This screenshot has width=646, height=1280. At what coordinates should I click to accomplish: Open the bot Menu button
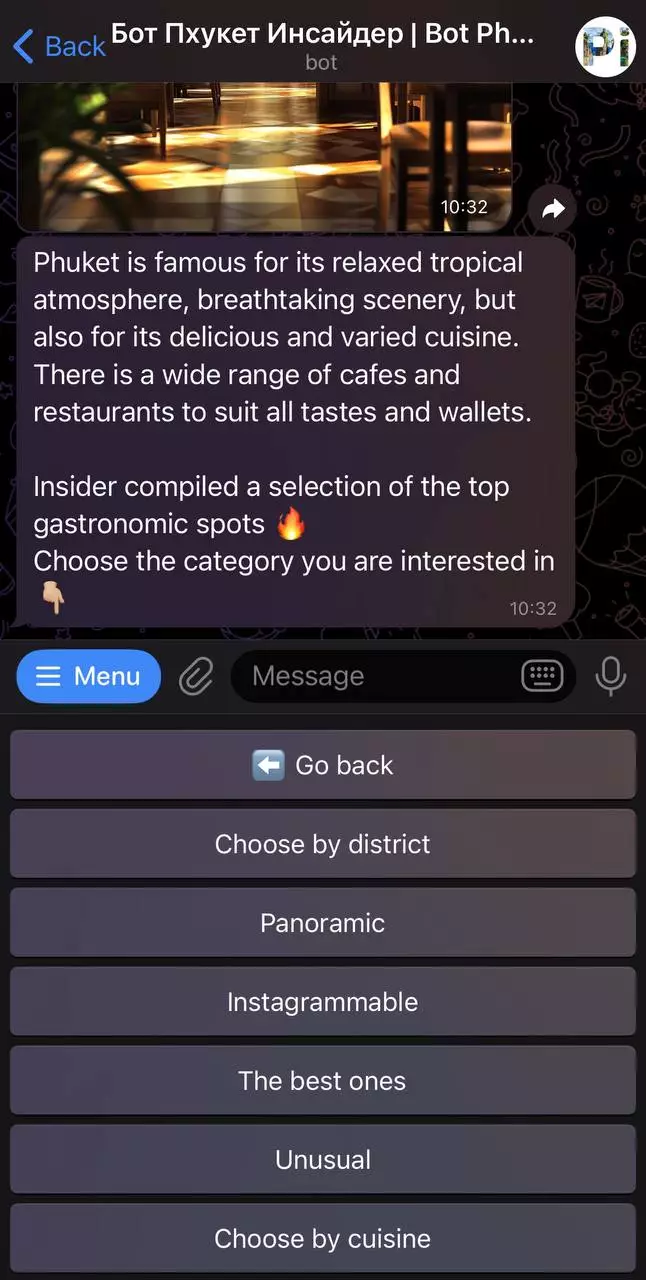click(x=88, y=677)
